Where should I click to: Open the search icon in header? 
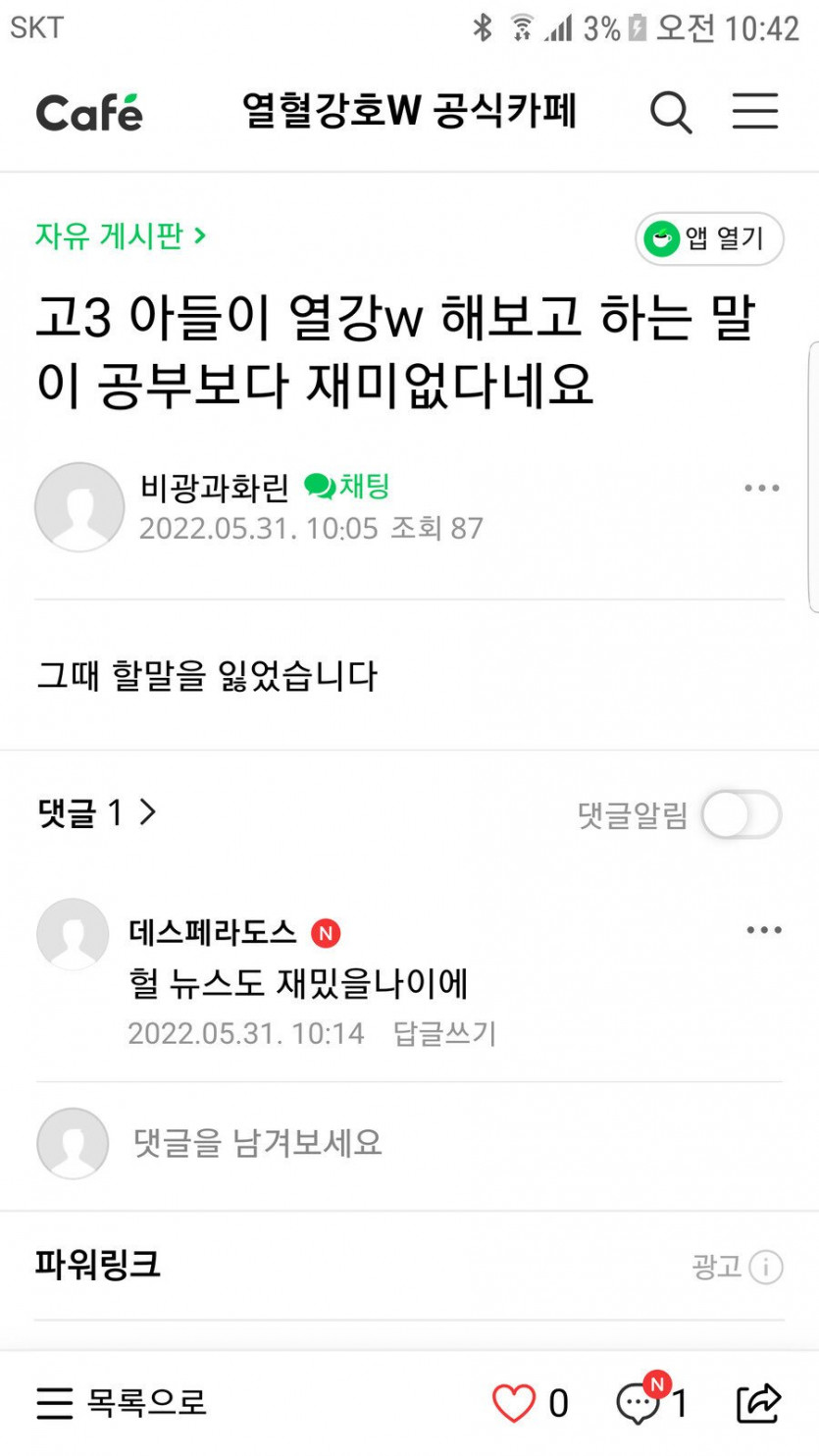click(x=671, y=113)
